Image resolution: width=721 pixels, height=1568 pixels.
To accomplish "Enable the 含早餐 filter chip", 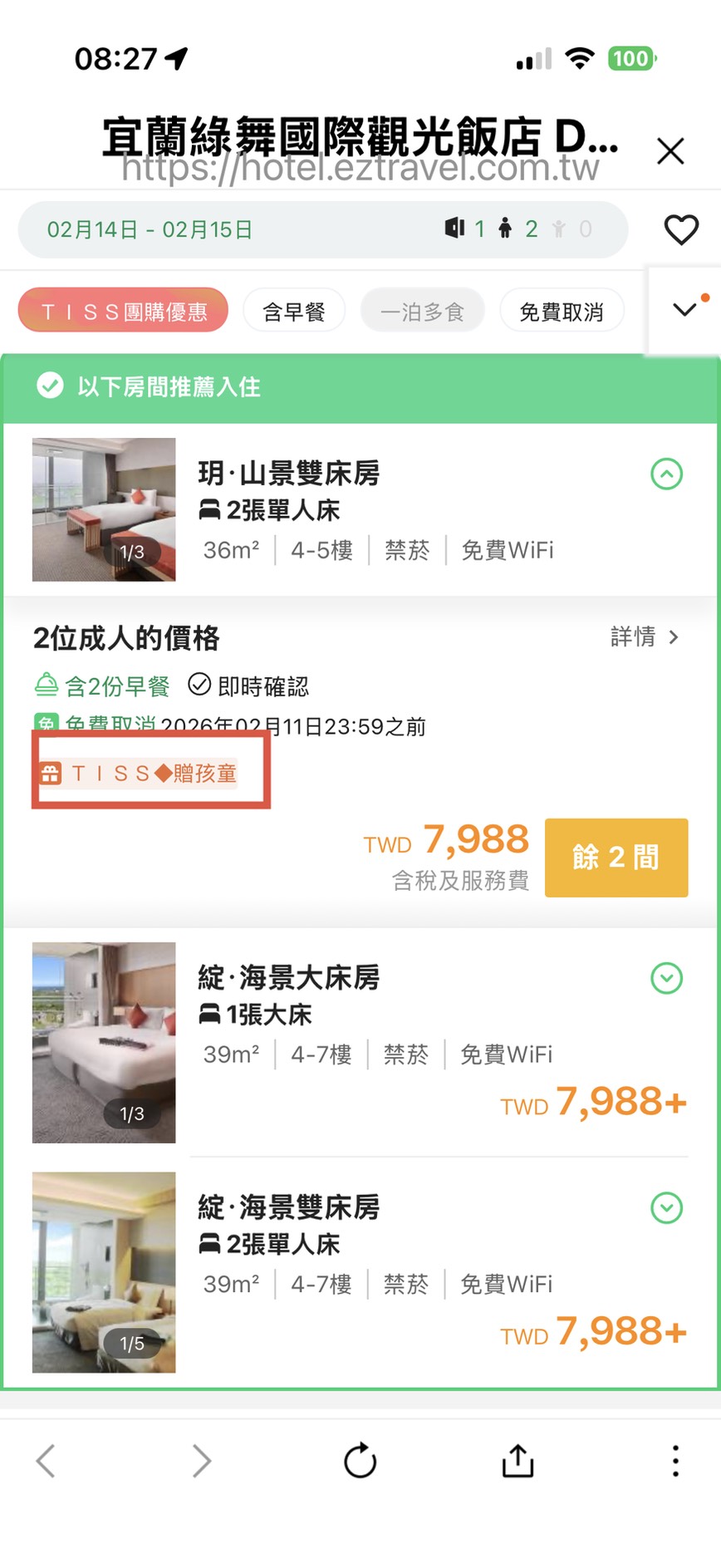I will pos(294,309).
